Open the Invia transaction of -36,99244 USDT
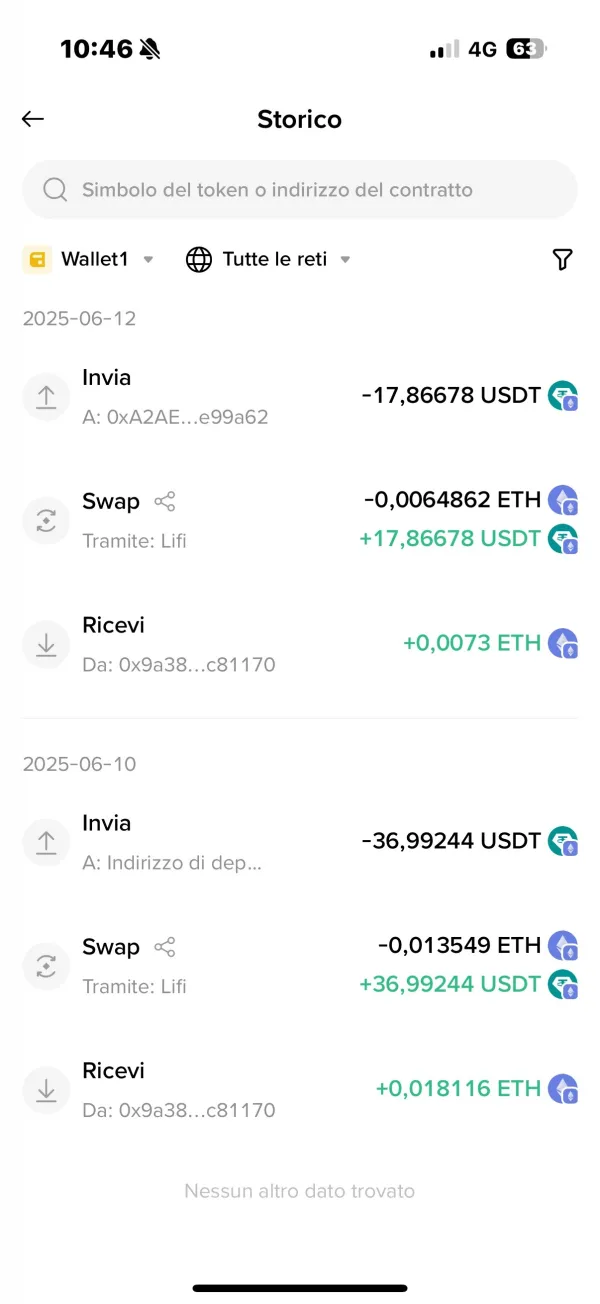This screenshot has height=1304, width=600. point(300,842)
